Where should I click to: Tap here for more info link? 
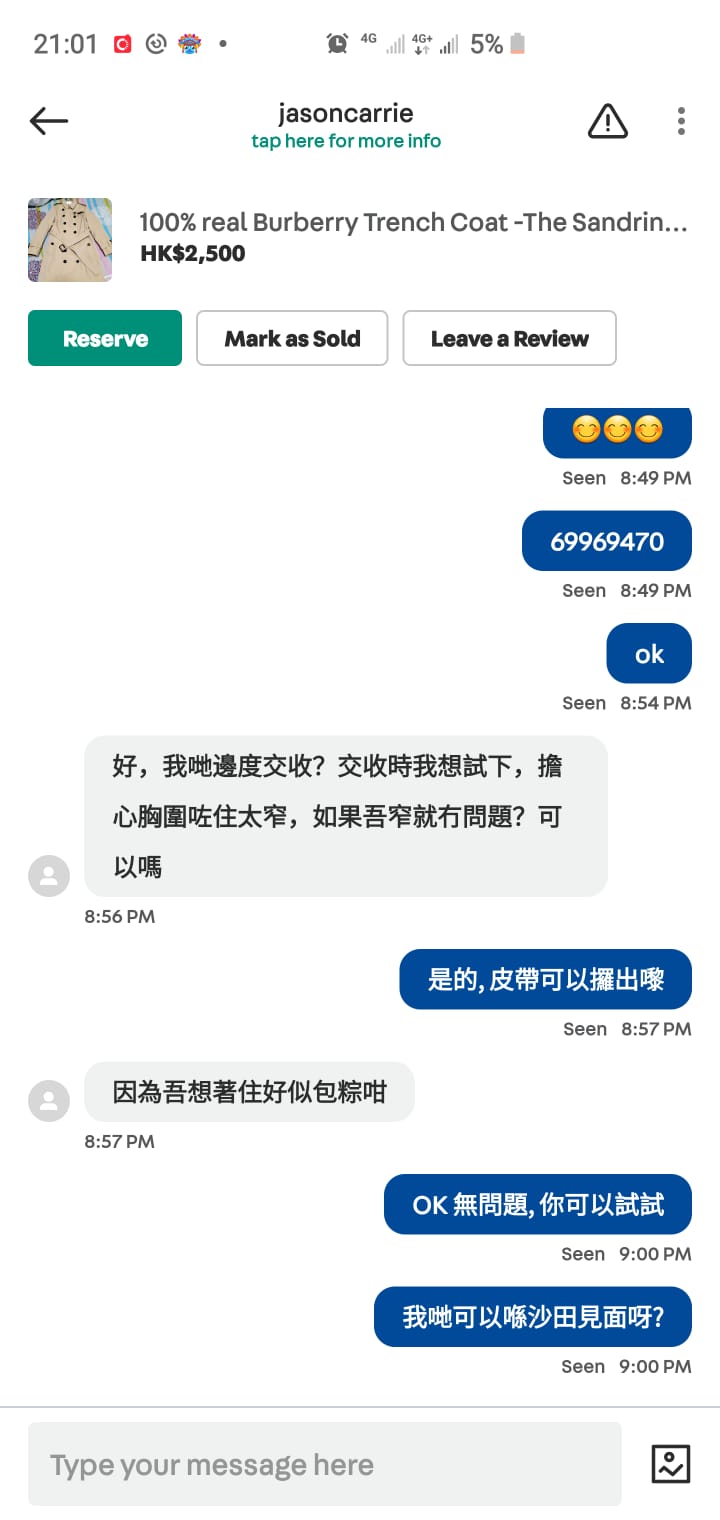pyautogui.click(x=346, y=141)
